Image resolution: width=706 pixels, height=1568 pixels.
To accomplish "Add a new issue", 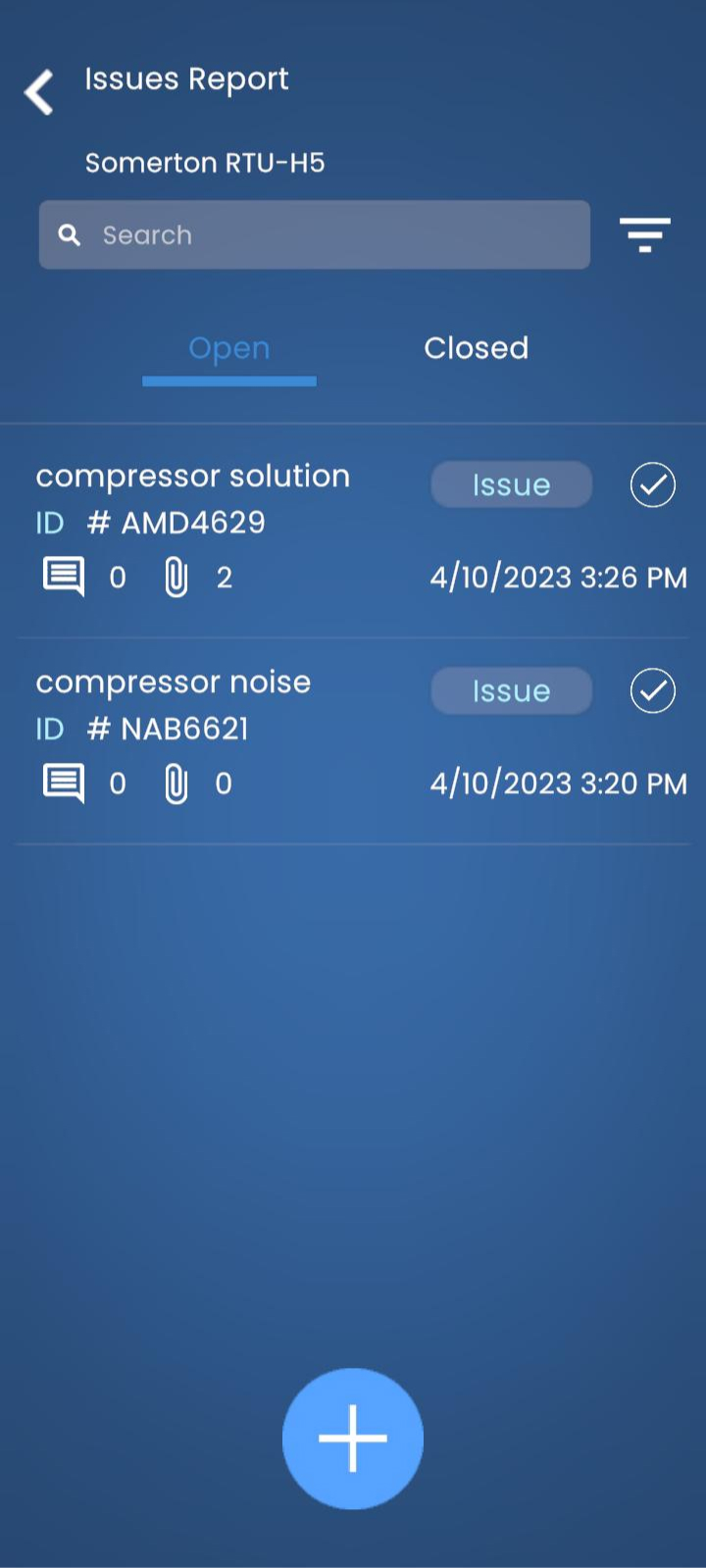I will (x=353, y=1438).
